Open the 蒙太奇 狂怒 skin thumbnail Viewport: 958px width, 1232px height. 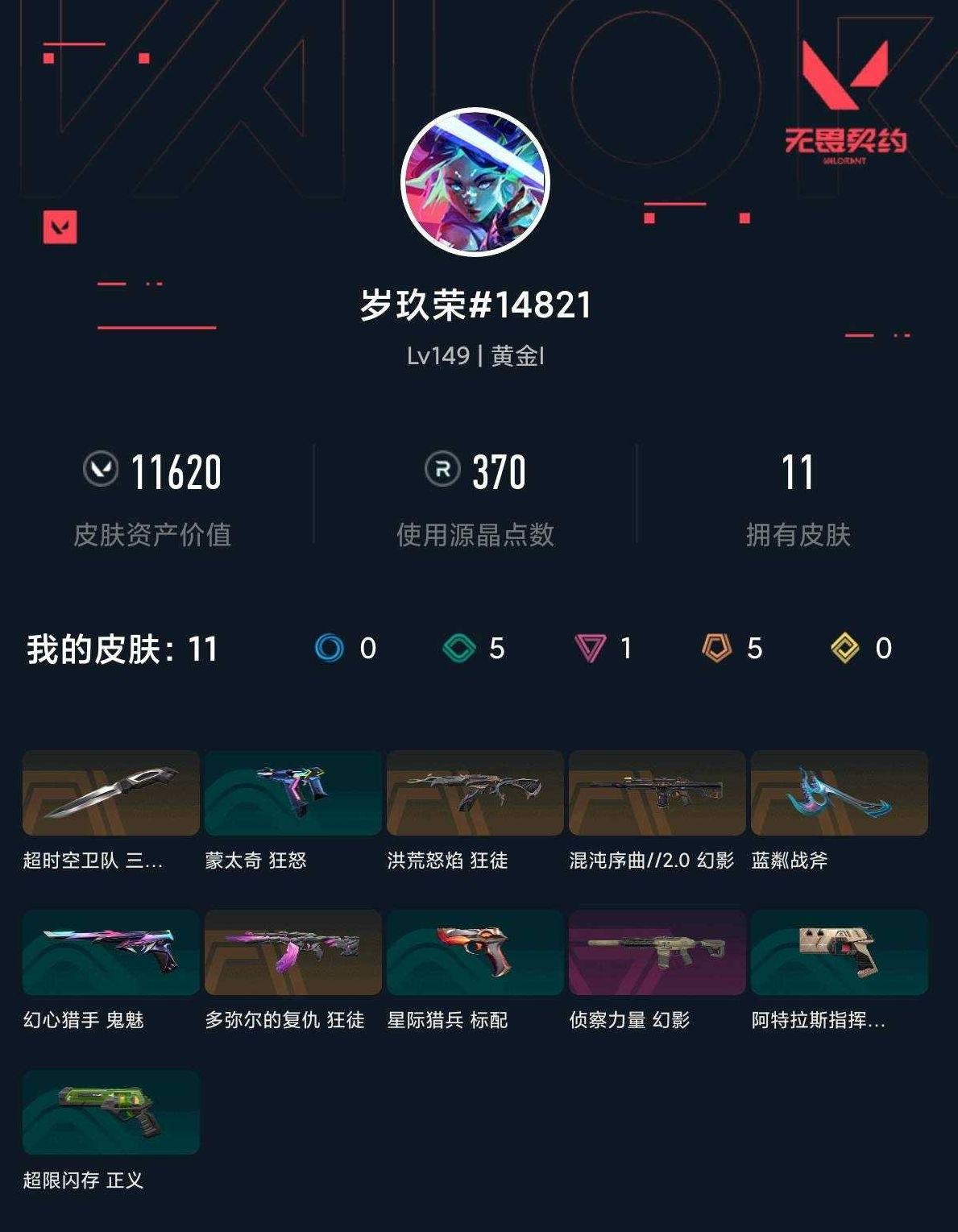[x=293, y=794]
